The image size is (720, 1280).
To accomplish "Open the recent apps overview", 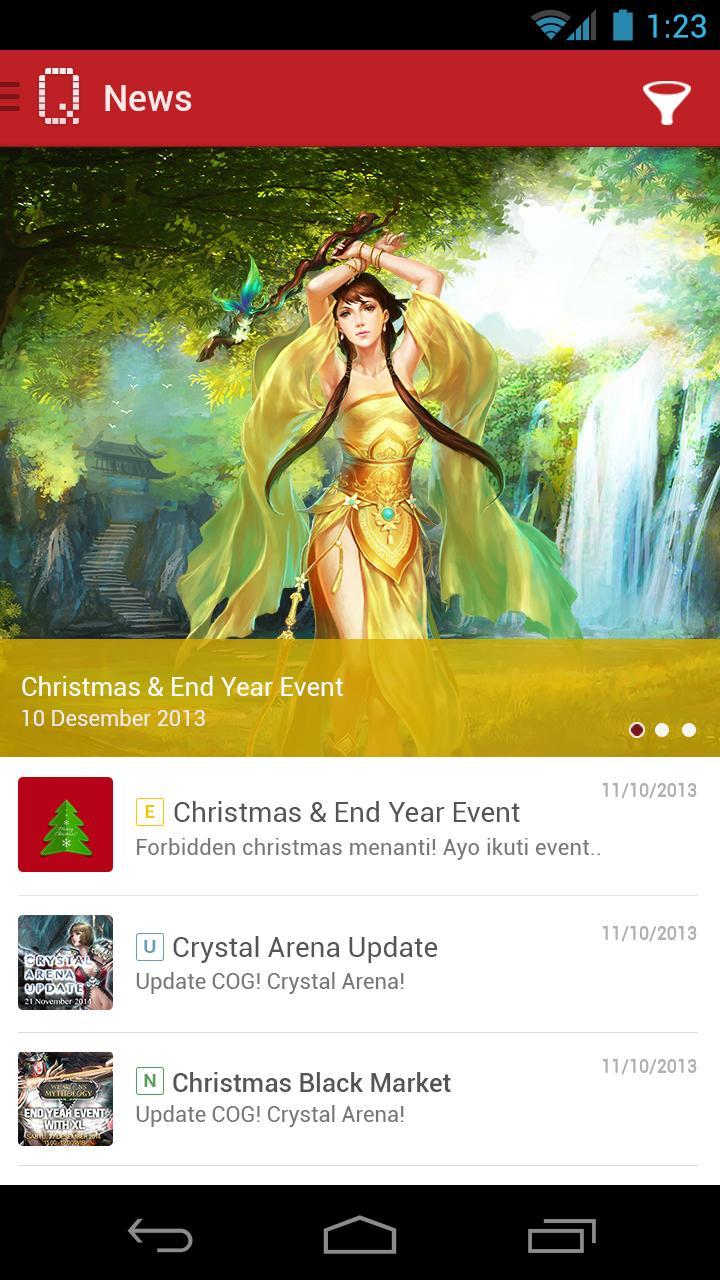I will point(561,1236).
